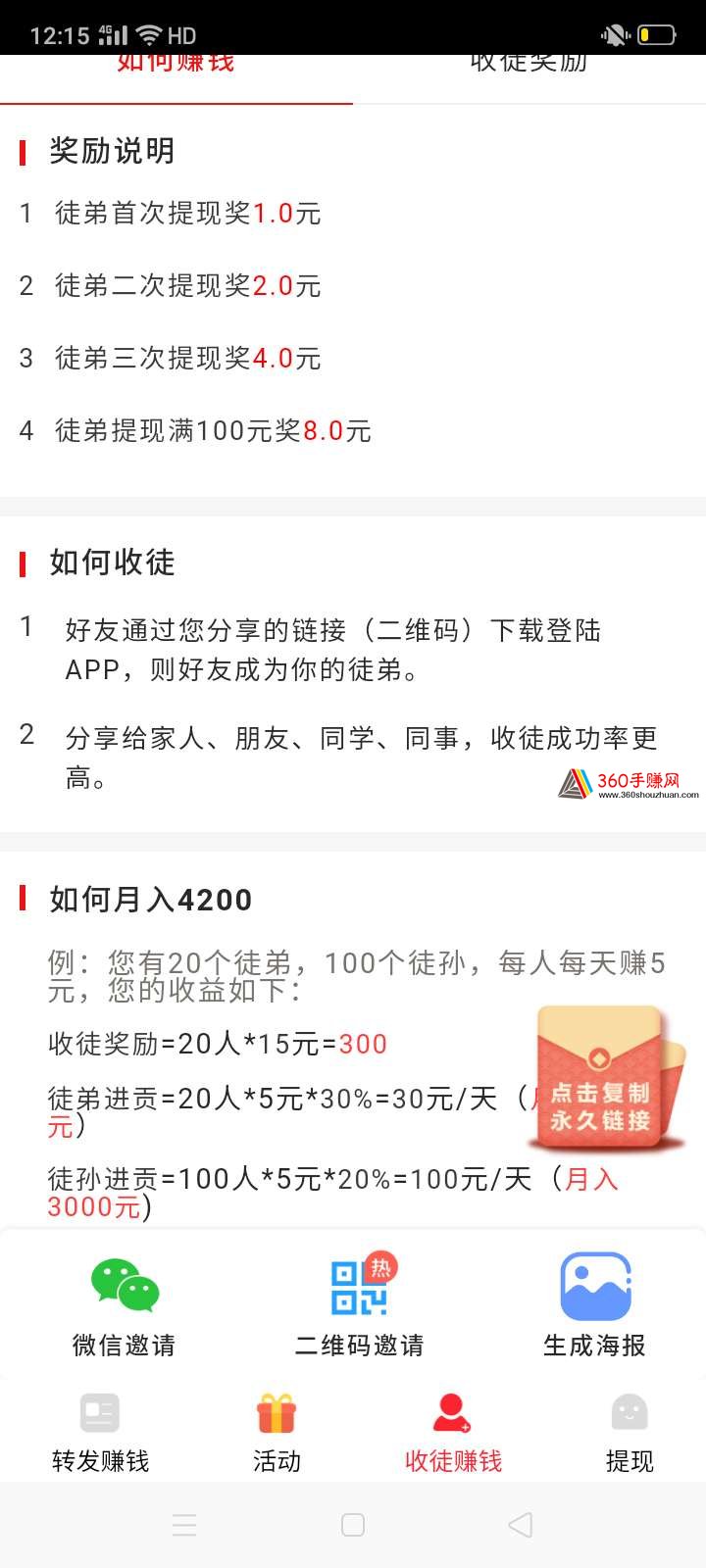Image resolution: width=706 pixels, height=1568 pixels.
Task: Switch to the 收徒奖励 top tab
Action: [x=529, y=69]
